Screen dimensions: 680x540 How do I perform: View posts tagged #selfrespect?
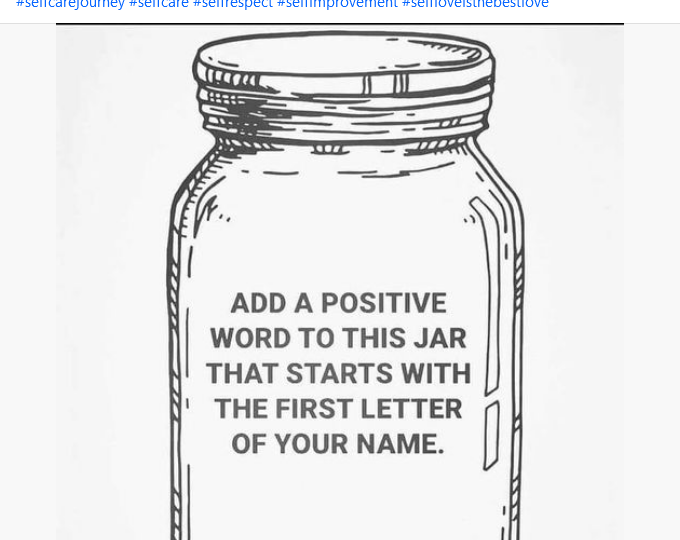tap(233, 5)
